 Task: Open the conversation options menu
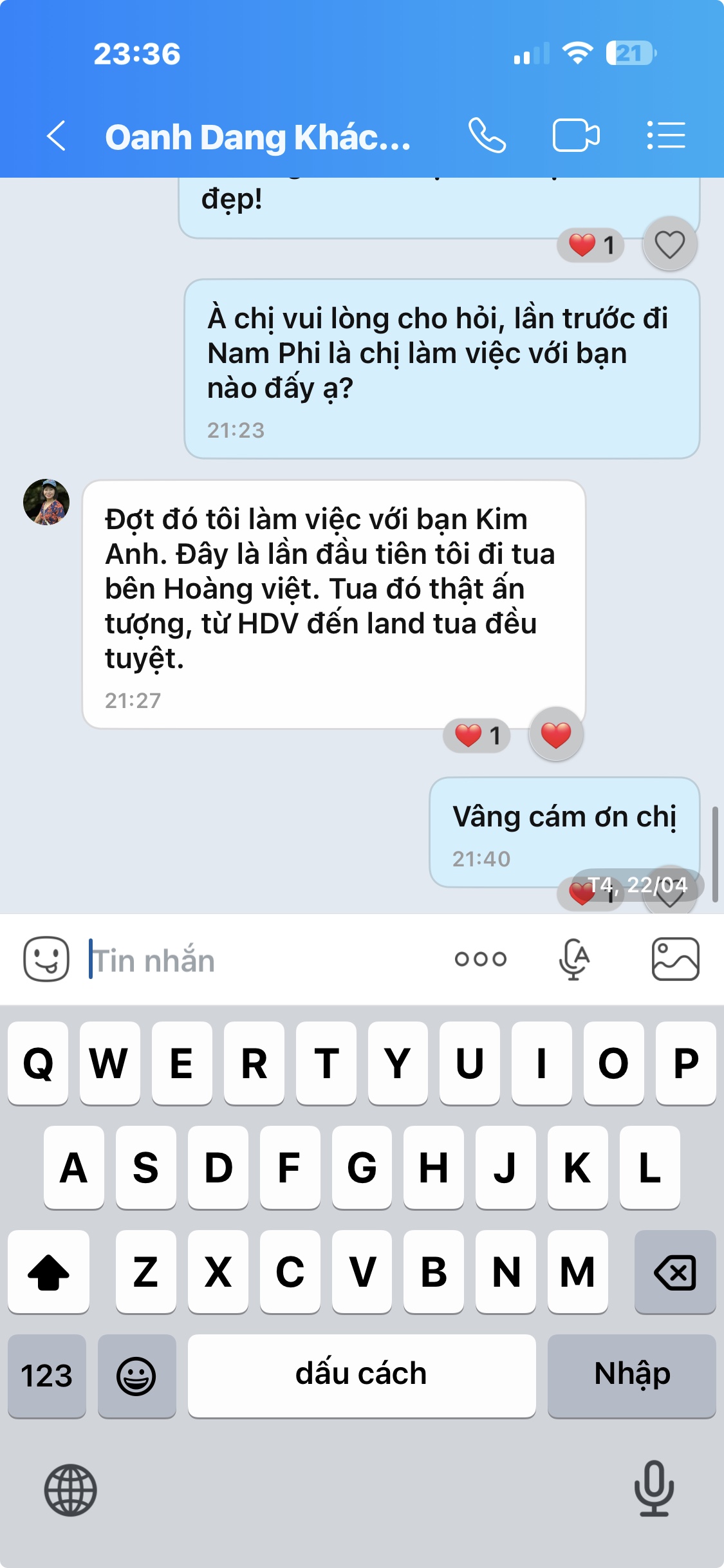666,136
